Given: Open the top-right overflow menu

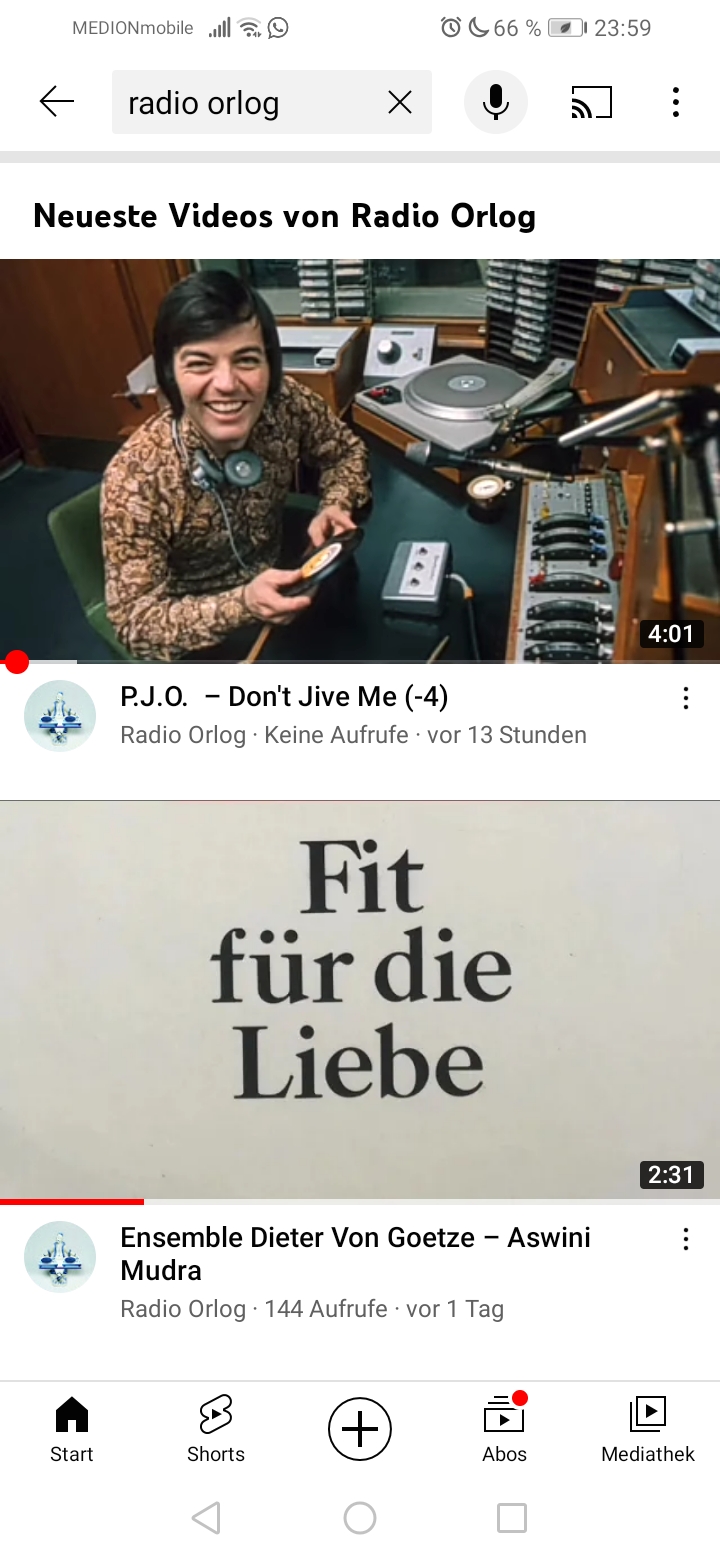Looking at the screenshot, I should click(x=676, y=102).
